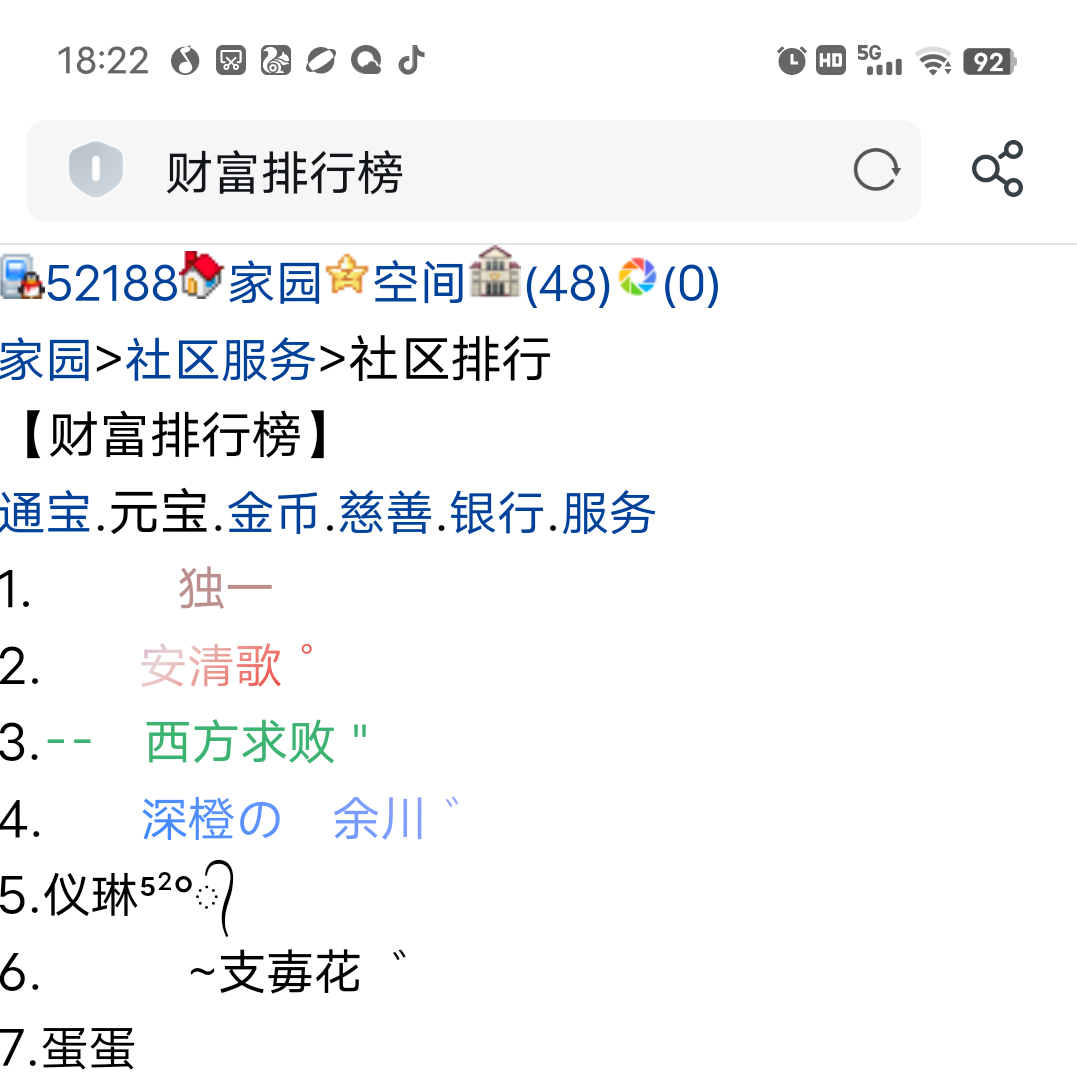The height and width of the screenshot is (1083, 1077).
Task: Share this page
Action: [997, 169]
